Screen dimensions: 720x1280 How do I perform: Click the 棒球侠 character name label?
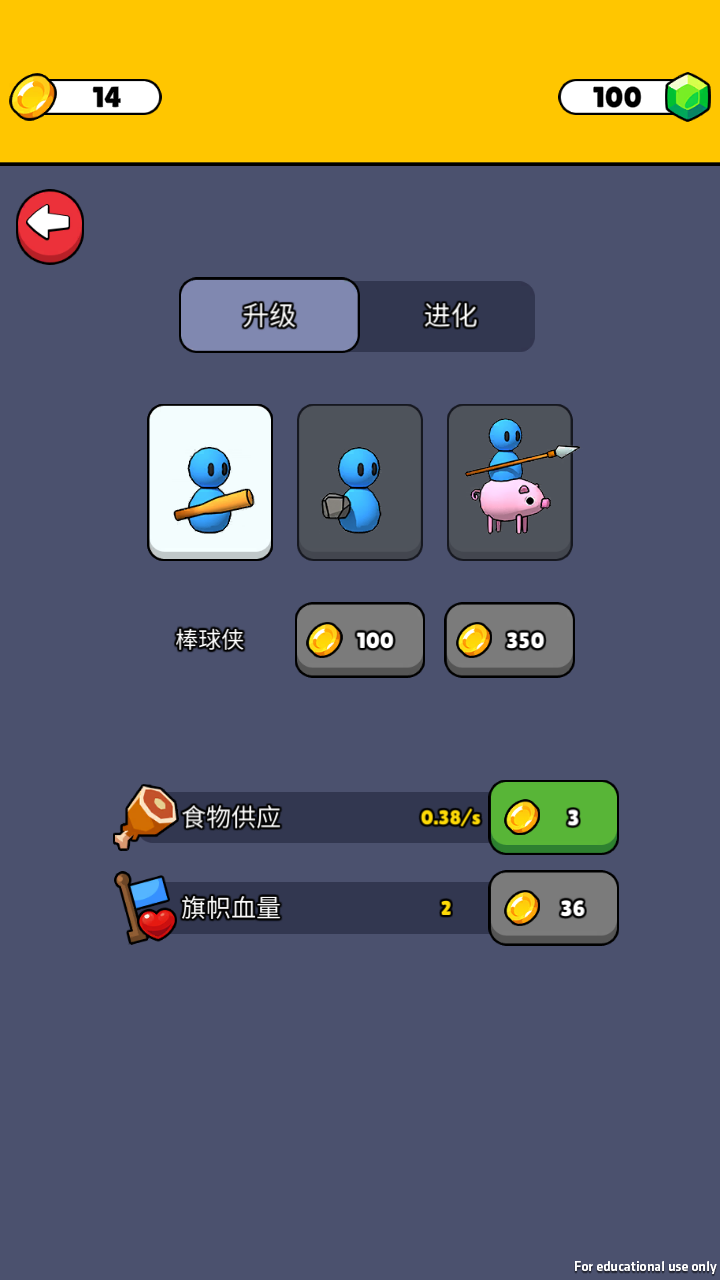tap(210, 640)
